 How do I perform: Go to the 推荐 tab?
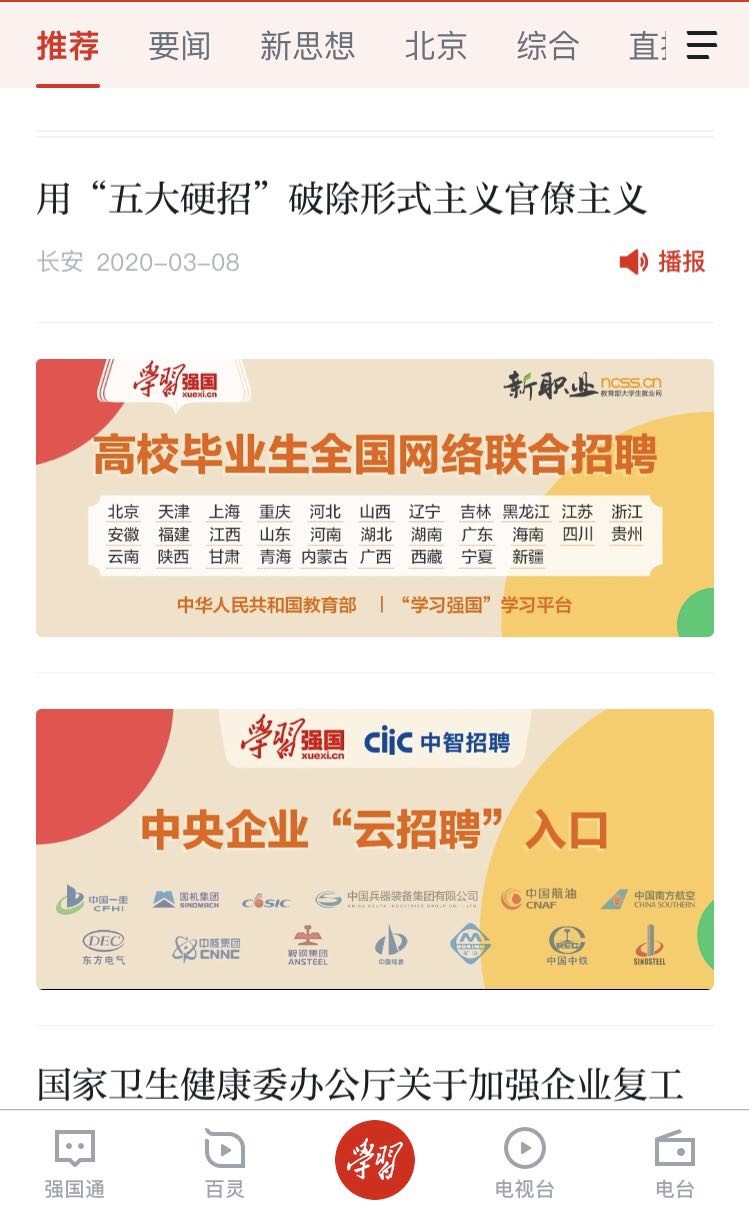68,46
